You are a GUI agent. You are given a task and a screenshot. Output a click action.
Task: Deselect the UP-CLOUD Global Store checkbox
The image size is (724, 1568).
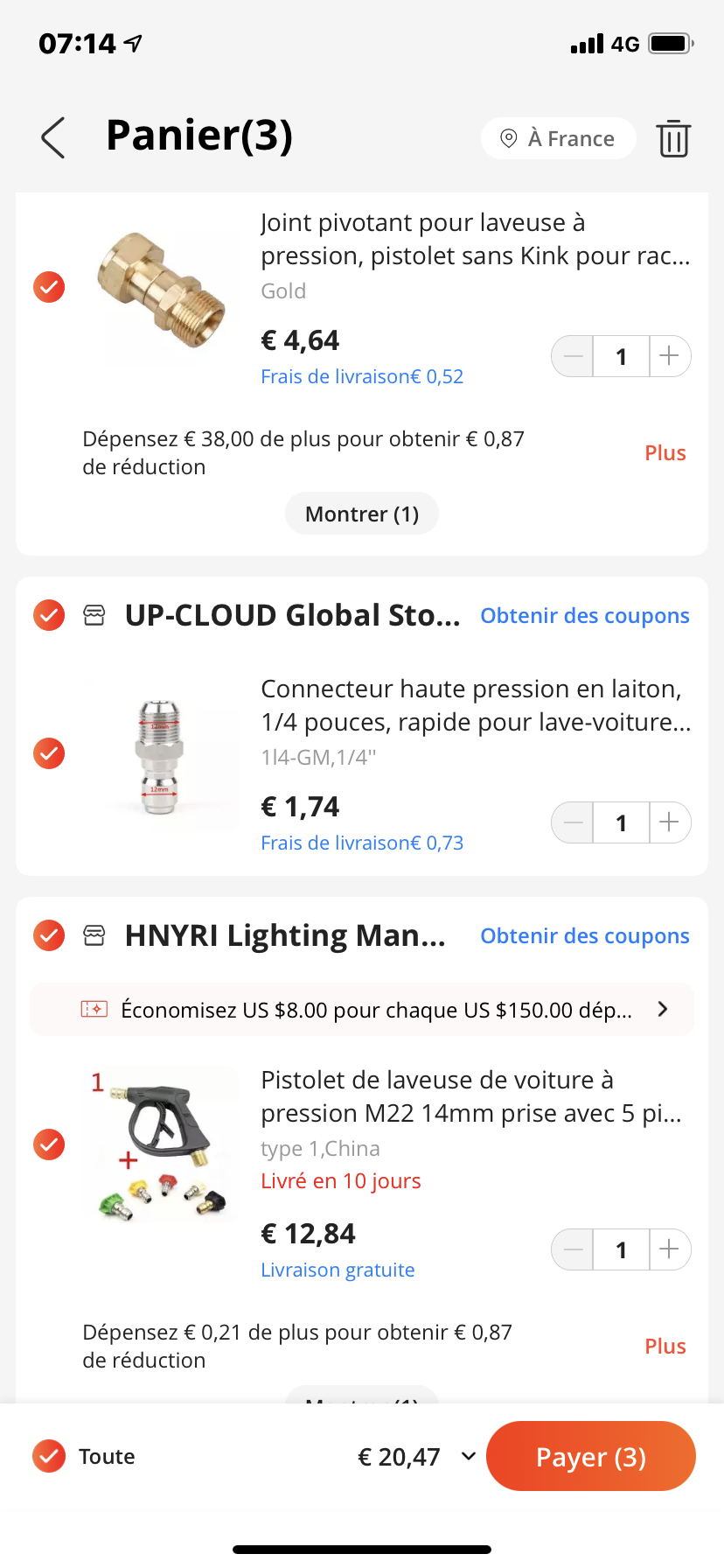[49, 615]
